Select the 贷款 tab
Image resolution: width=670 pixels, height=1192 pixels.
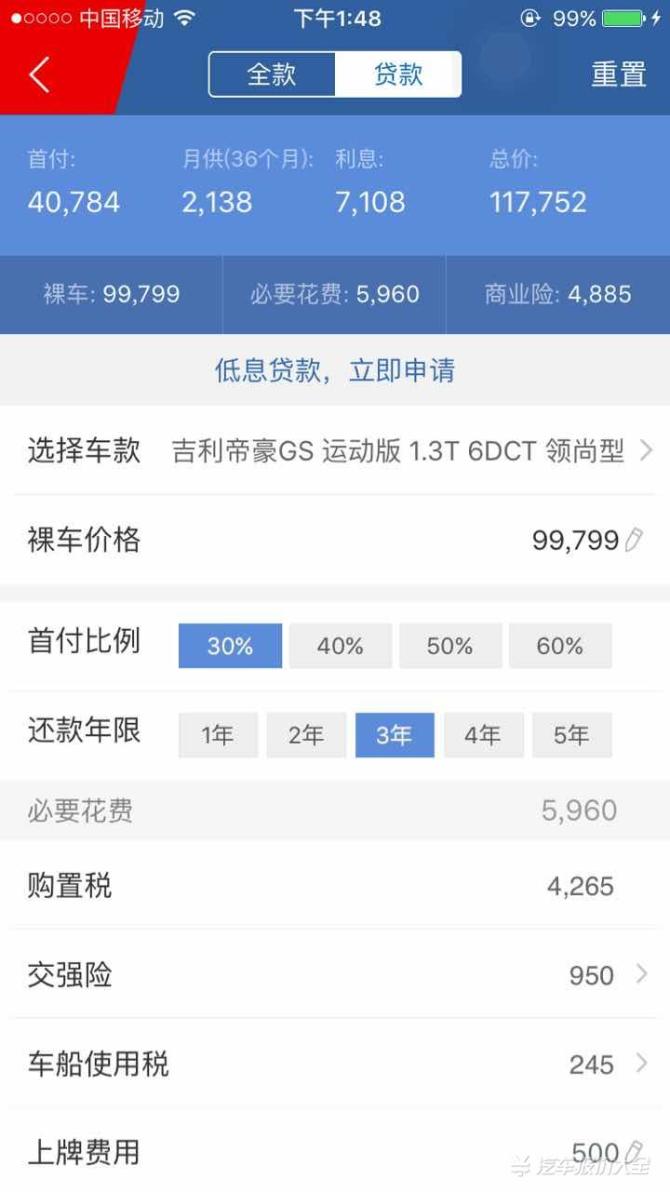click(x=398, y=75)
